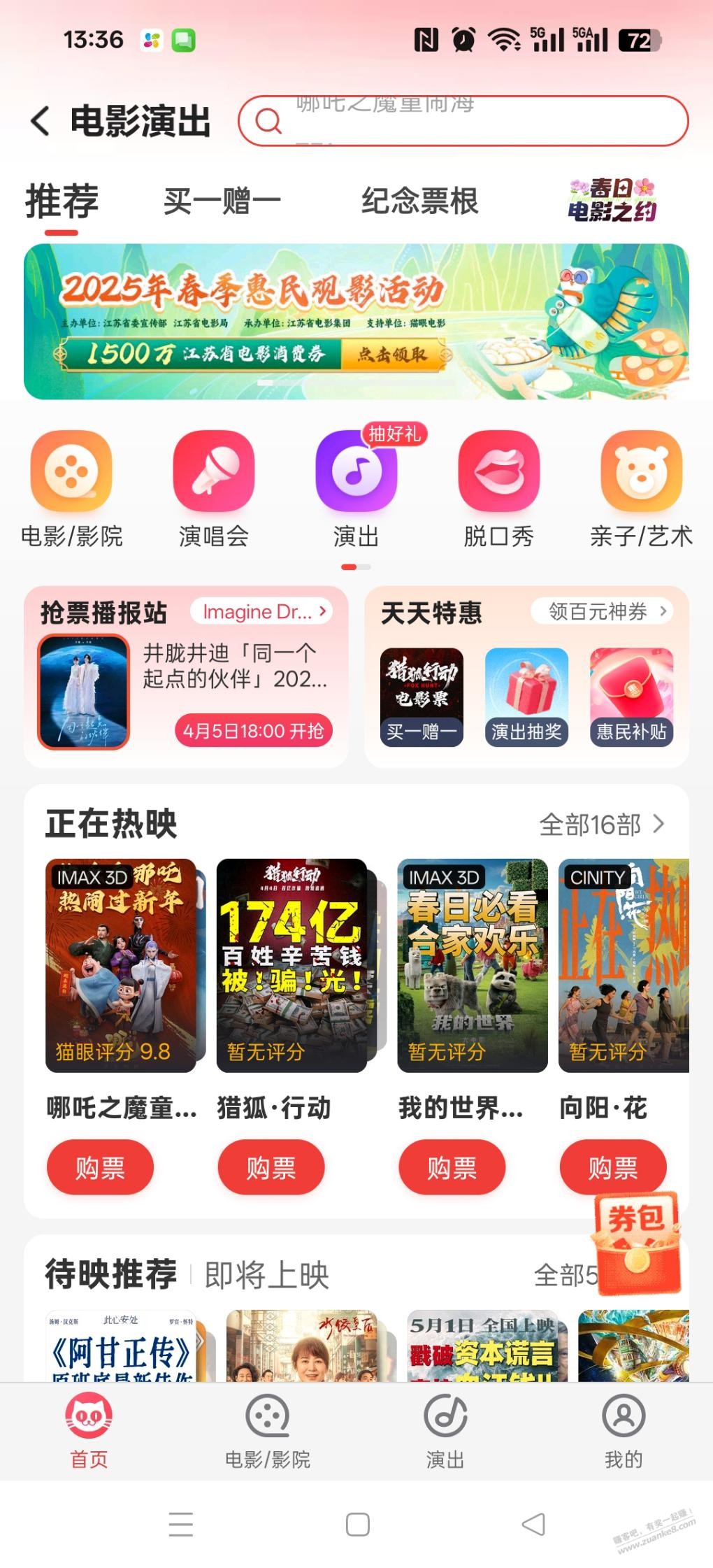Tap the back arrow at top left
713x1568 pixels.
click(x=41, y=120)
